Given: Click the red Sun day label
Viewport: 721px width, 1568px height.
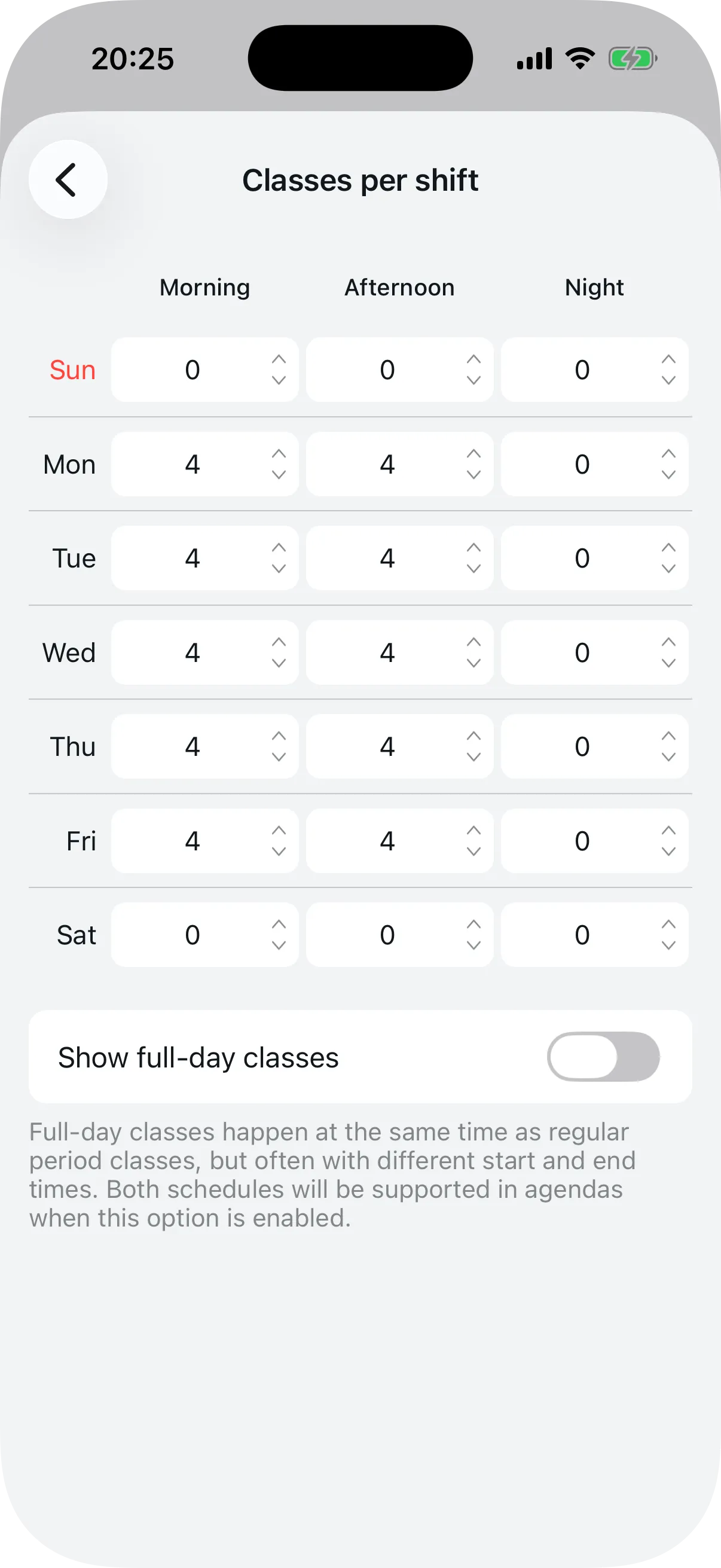Looking at the screenshot, I should 73,370.
